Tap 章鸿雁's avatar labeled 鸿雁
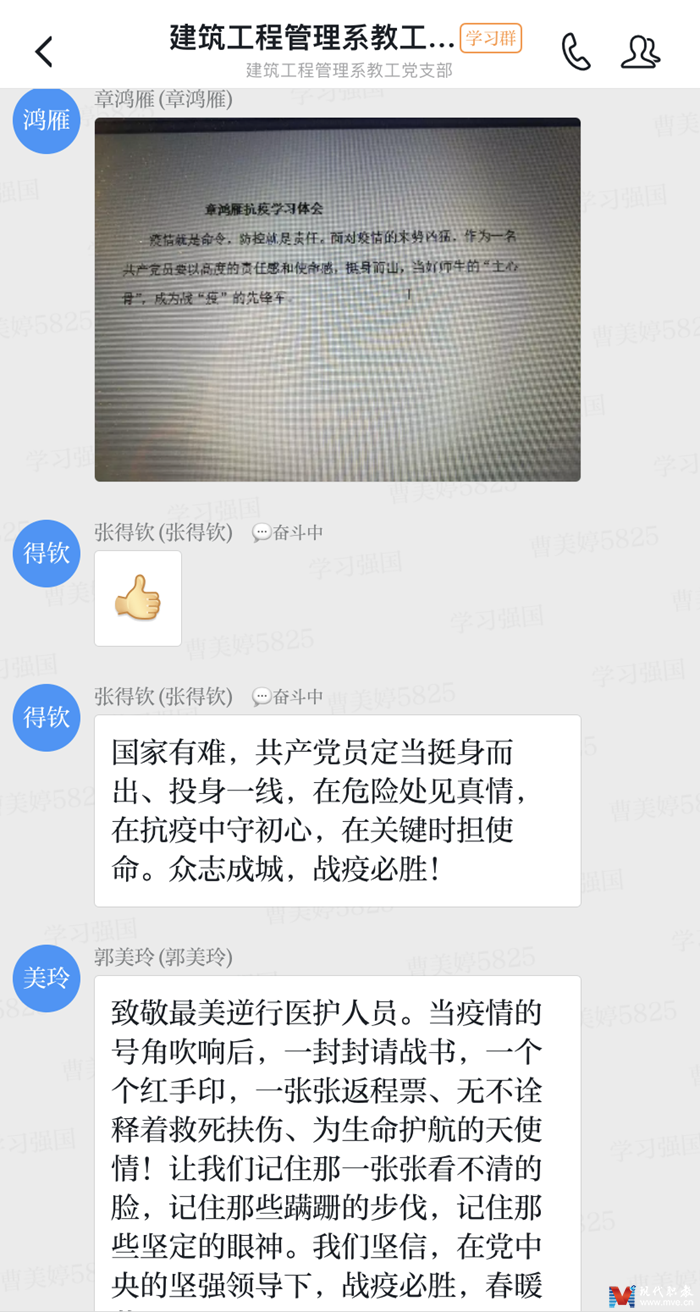Viewport: 700px width, 1312px height. pyautogui.click(x=46, y=121)
